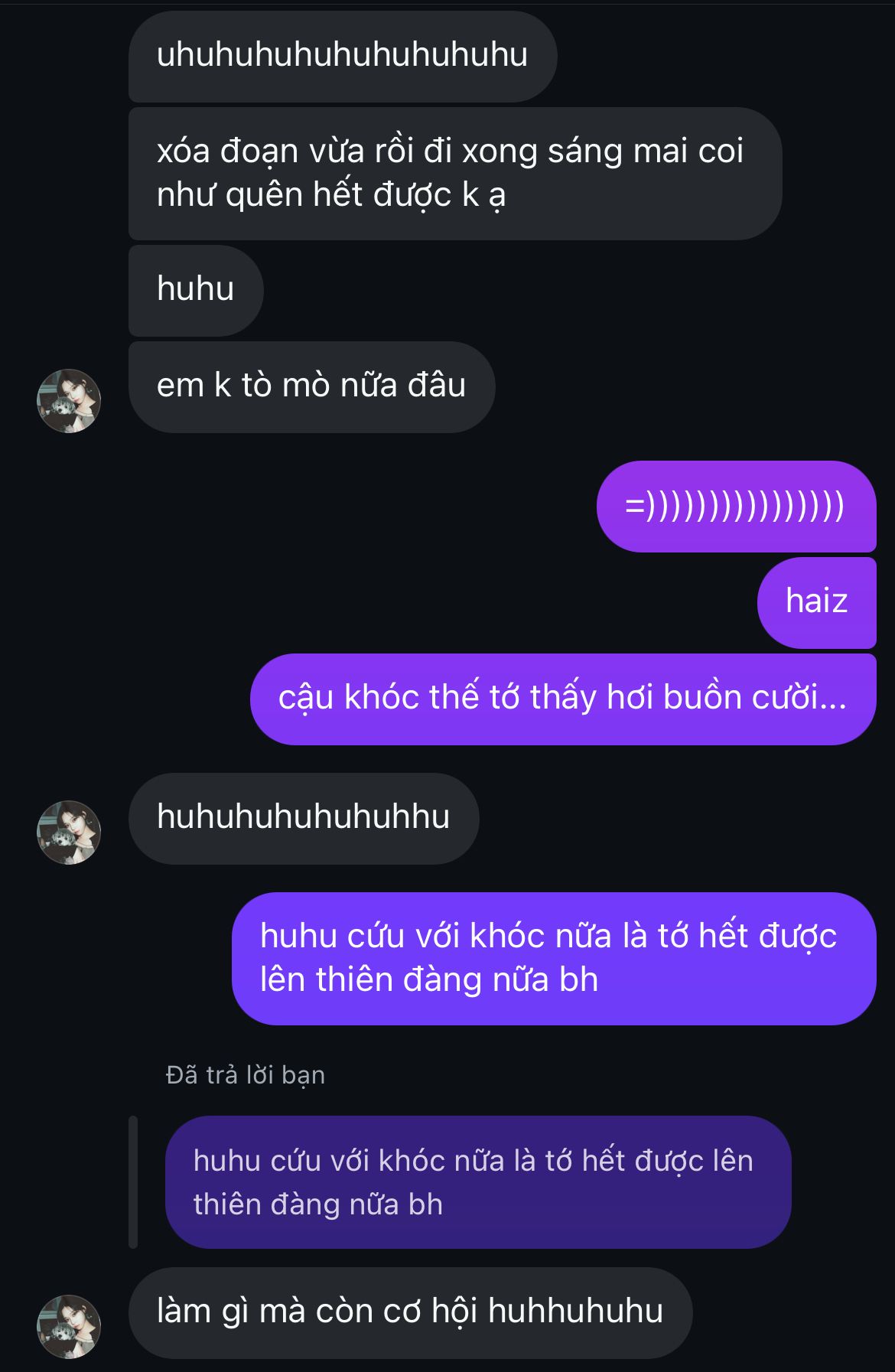Jump to original from quoted reply "huhu cứu với"

click(x=477, y=1182)
